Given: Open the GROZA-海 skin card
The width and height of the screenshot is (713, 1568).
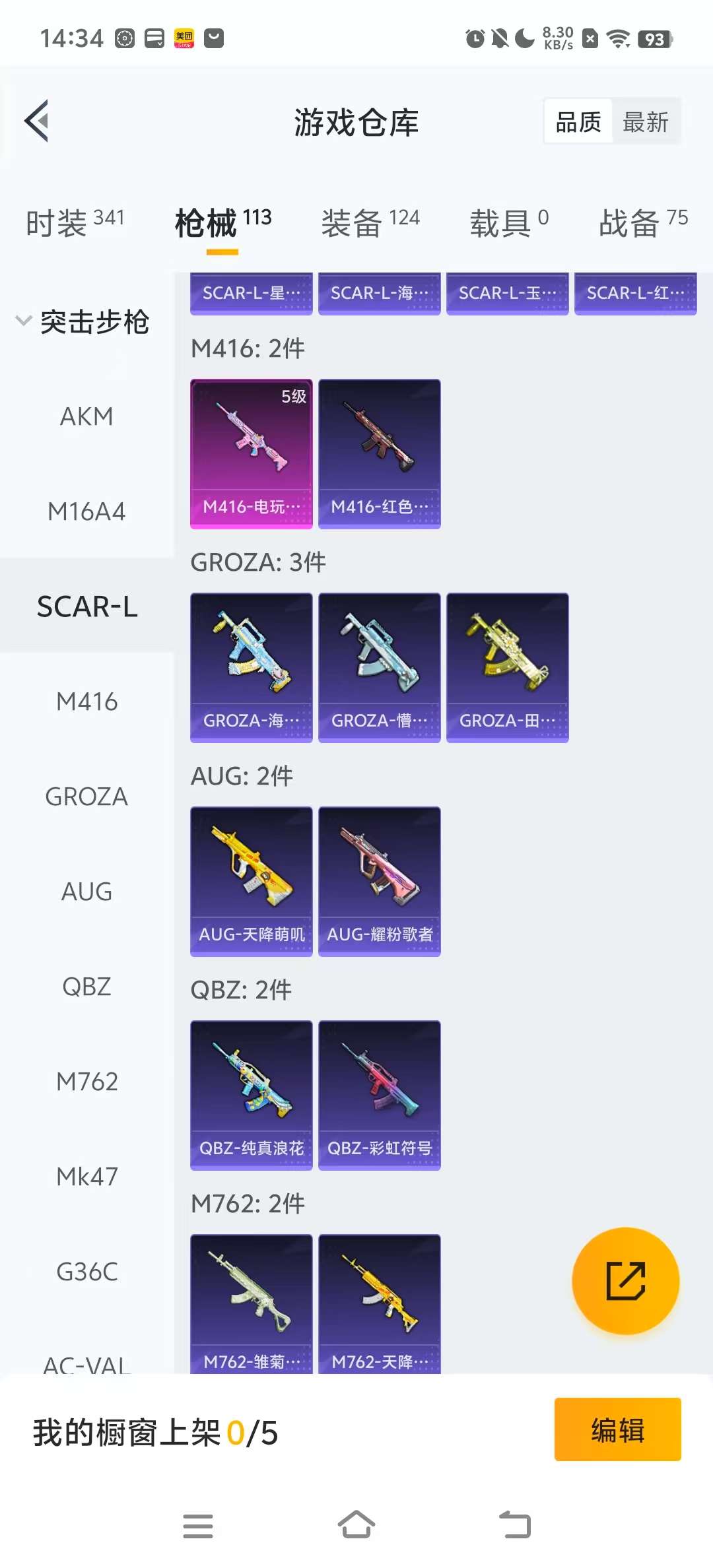Looking at the screenshot, I should point(251,667).
